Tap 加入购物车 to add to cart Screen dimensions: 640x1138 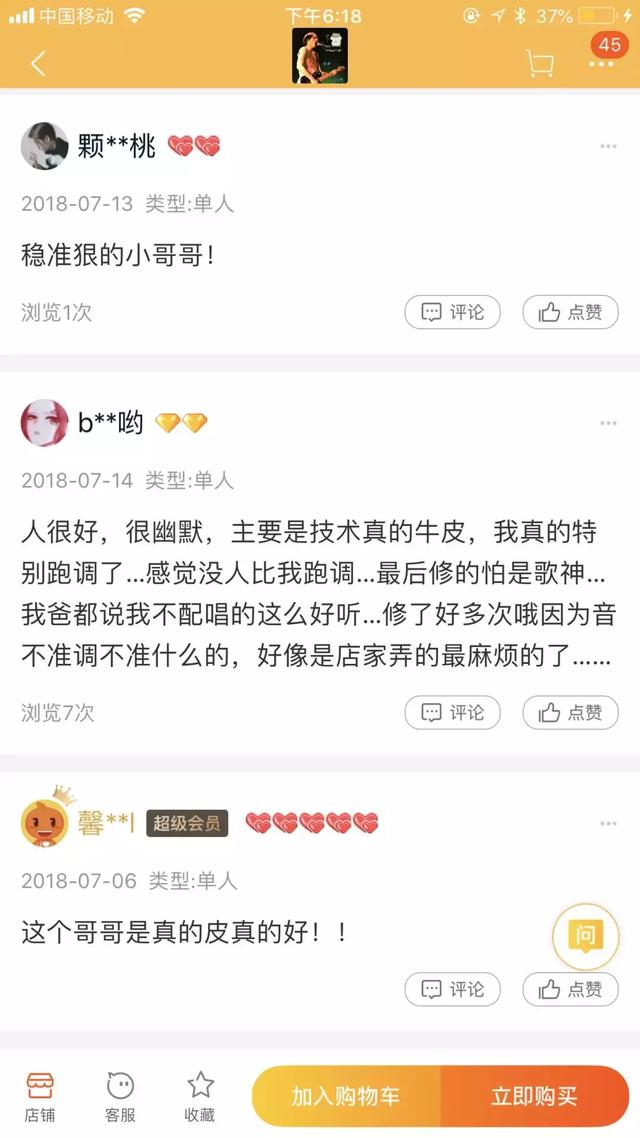[345, 1096]
